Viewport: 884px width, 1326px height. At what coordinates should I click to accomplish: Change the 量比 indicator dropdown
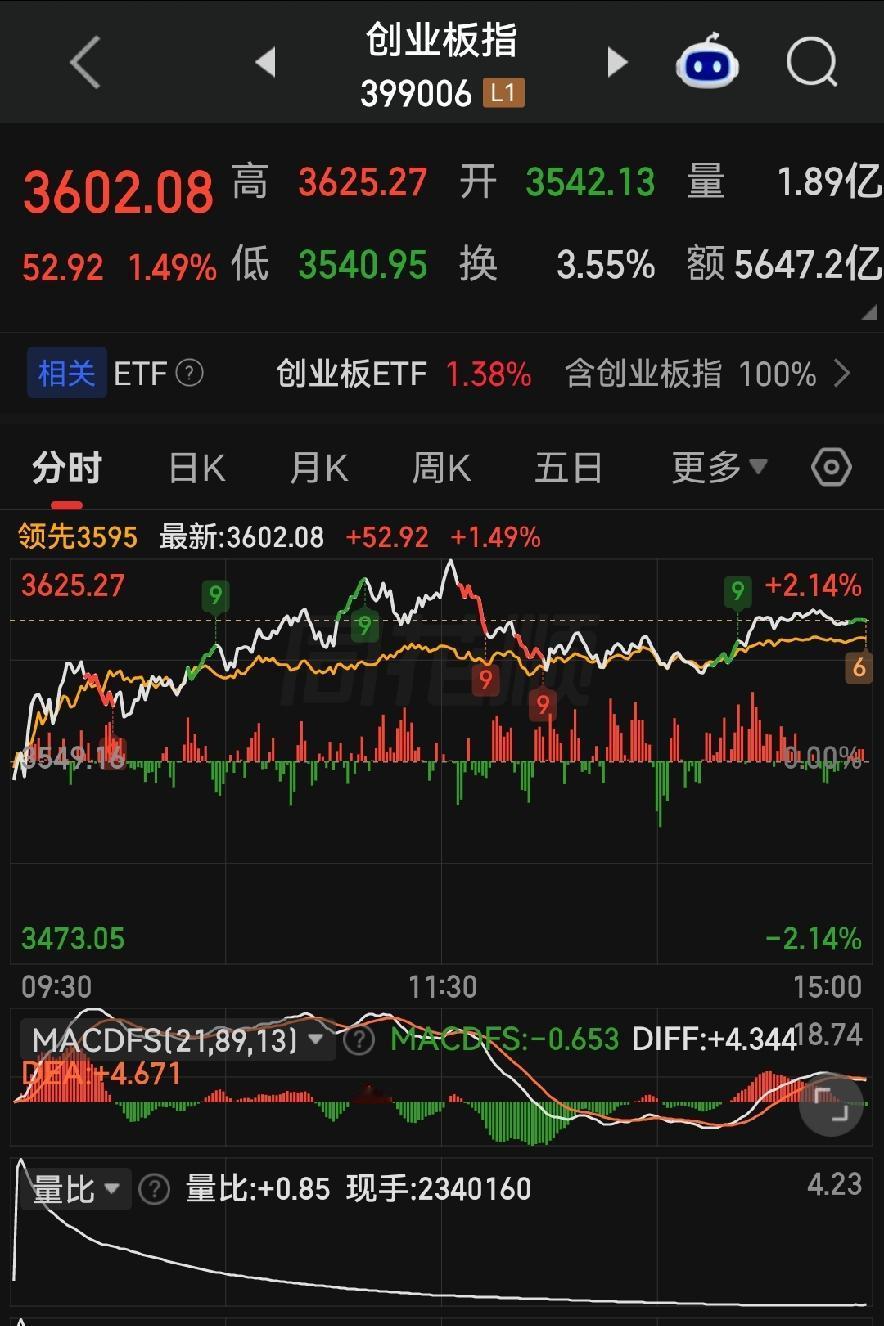click(x=77, y=1189)
